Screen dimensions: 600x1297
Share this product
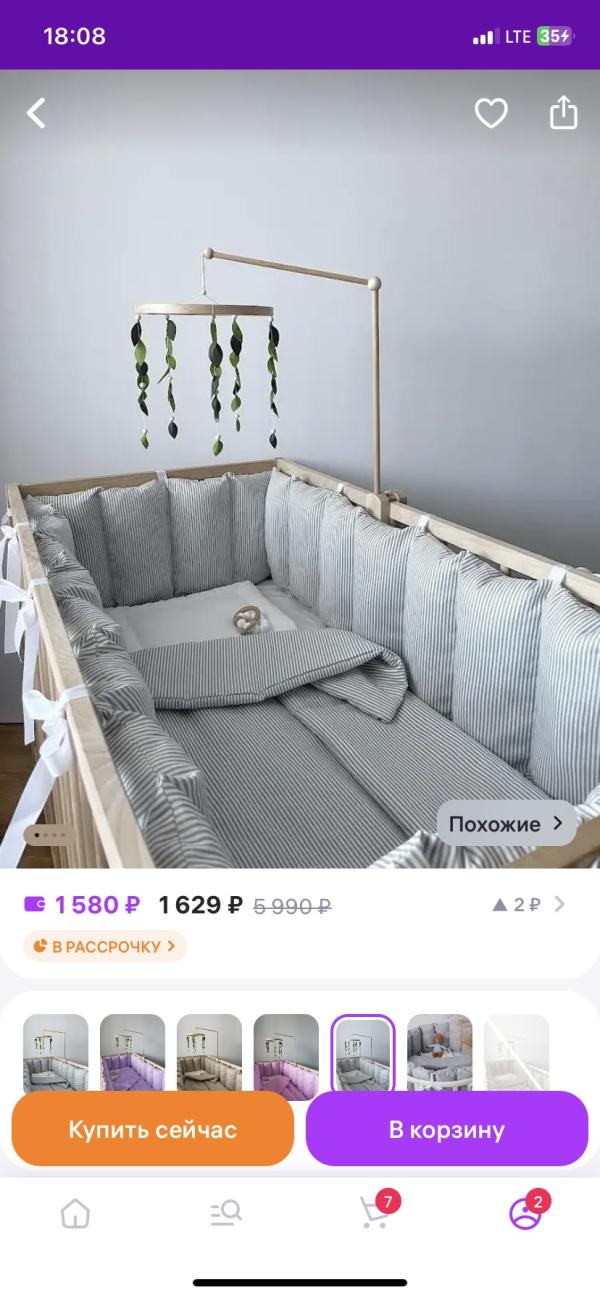tap(564, 112)
